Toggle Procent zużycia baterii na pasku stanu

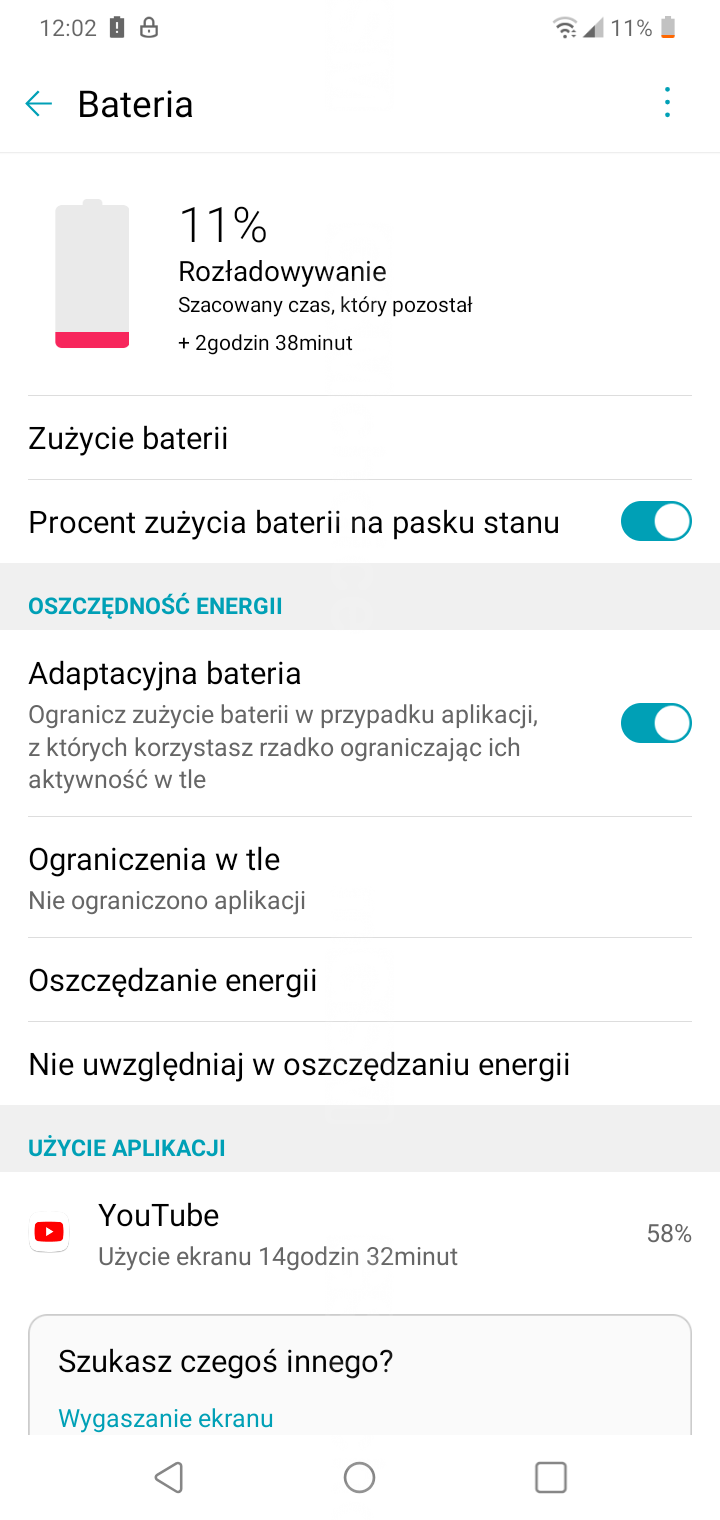pyautogui.click(x=655, y=522)
